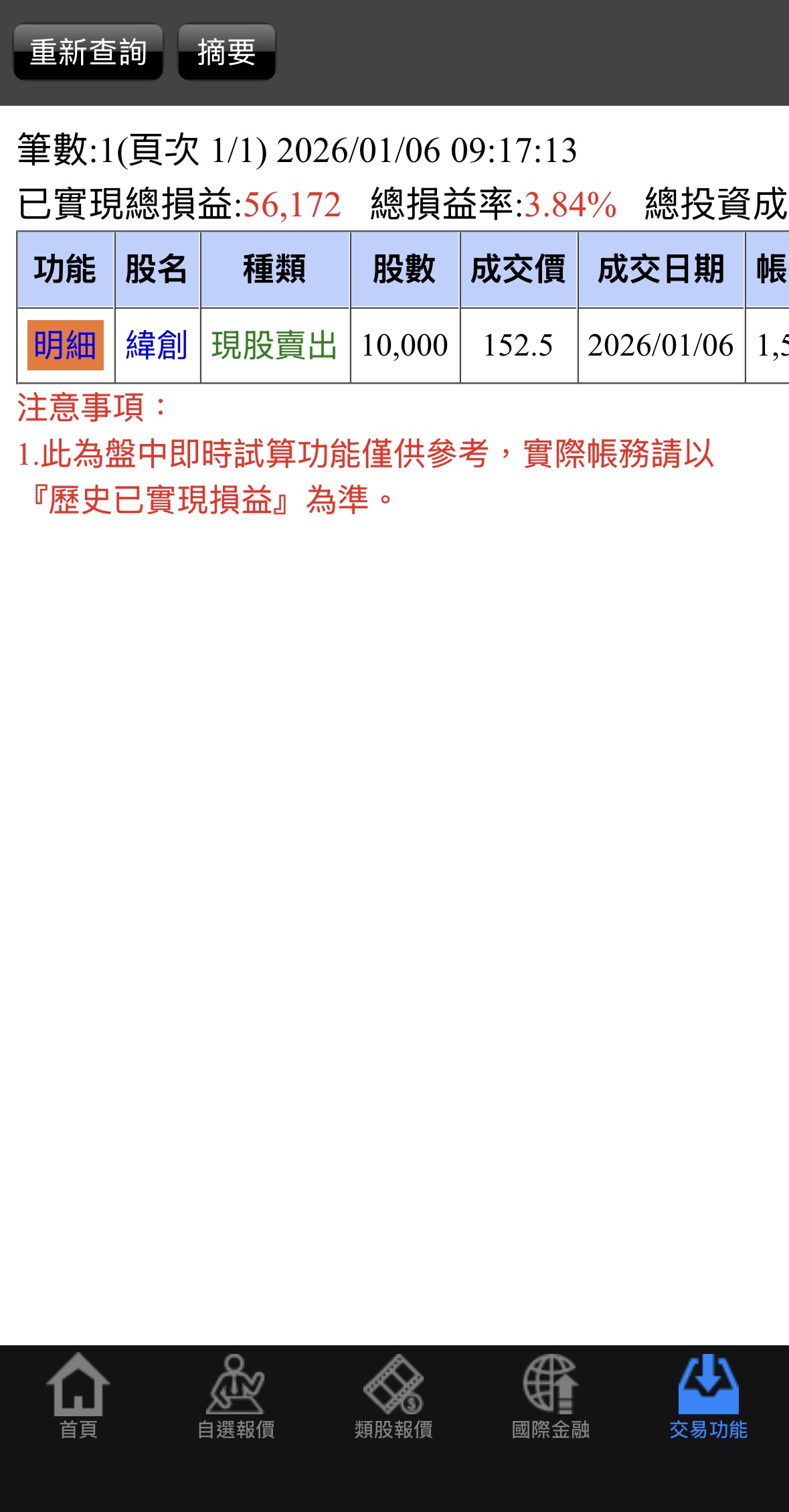Open the 緯創 stock link
This screenshot has height=1512, width=789.
[157, 346]
